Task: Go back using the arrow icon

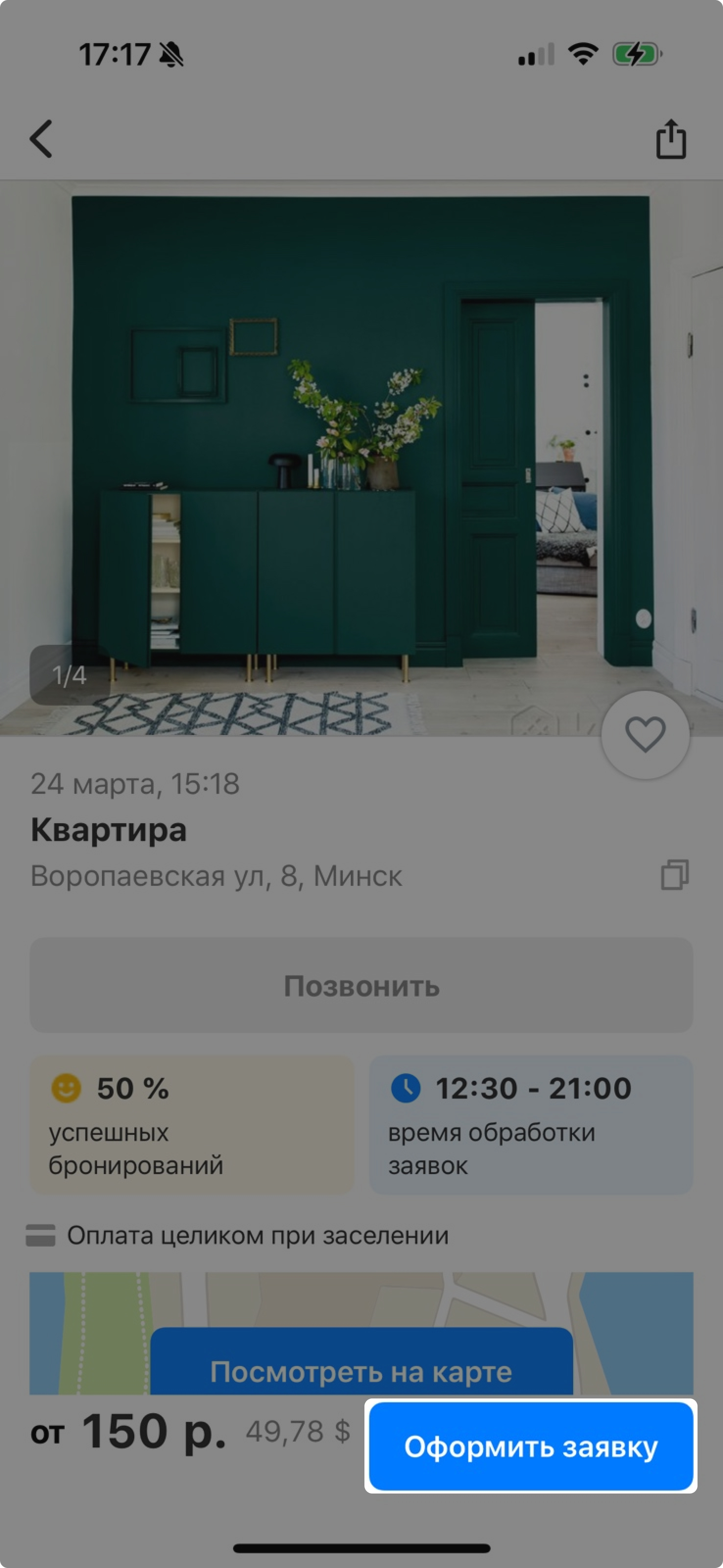Action: pyautogui.click(x=41, y=139)
